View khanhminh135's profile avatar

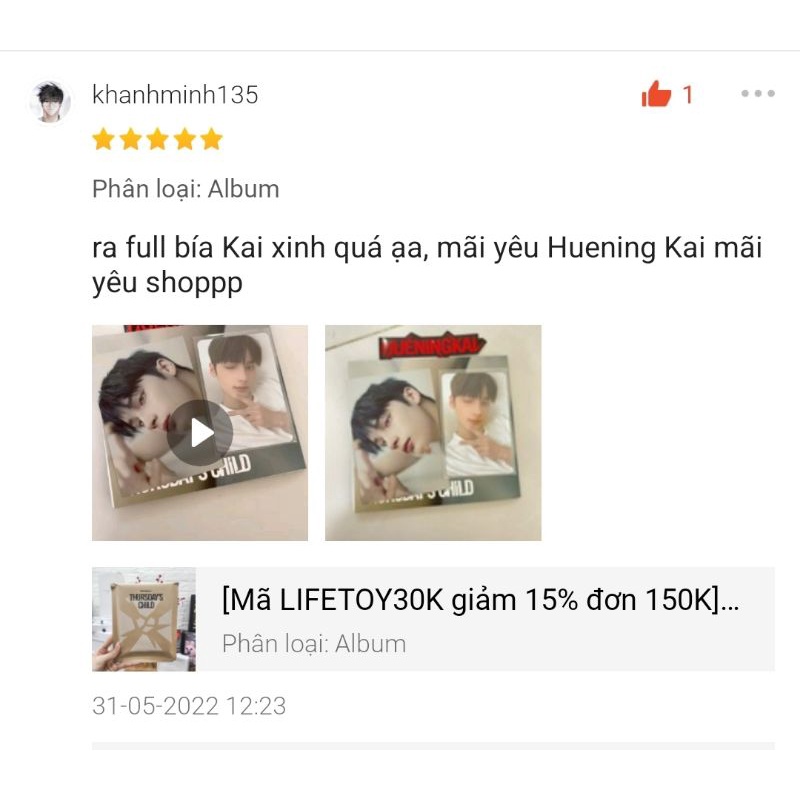click(49, 102)
